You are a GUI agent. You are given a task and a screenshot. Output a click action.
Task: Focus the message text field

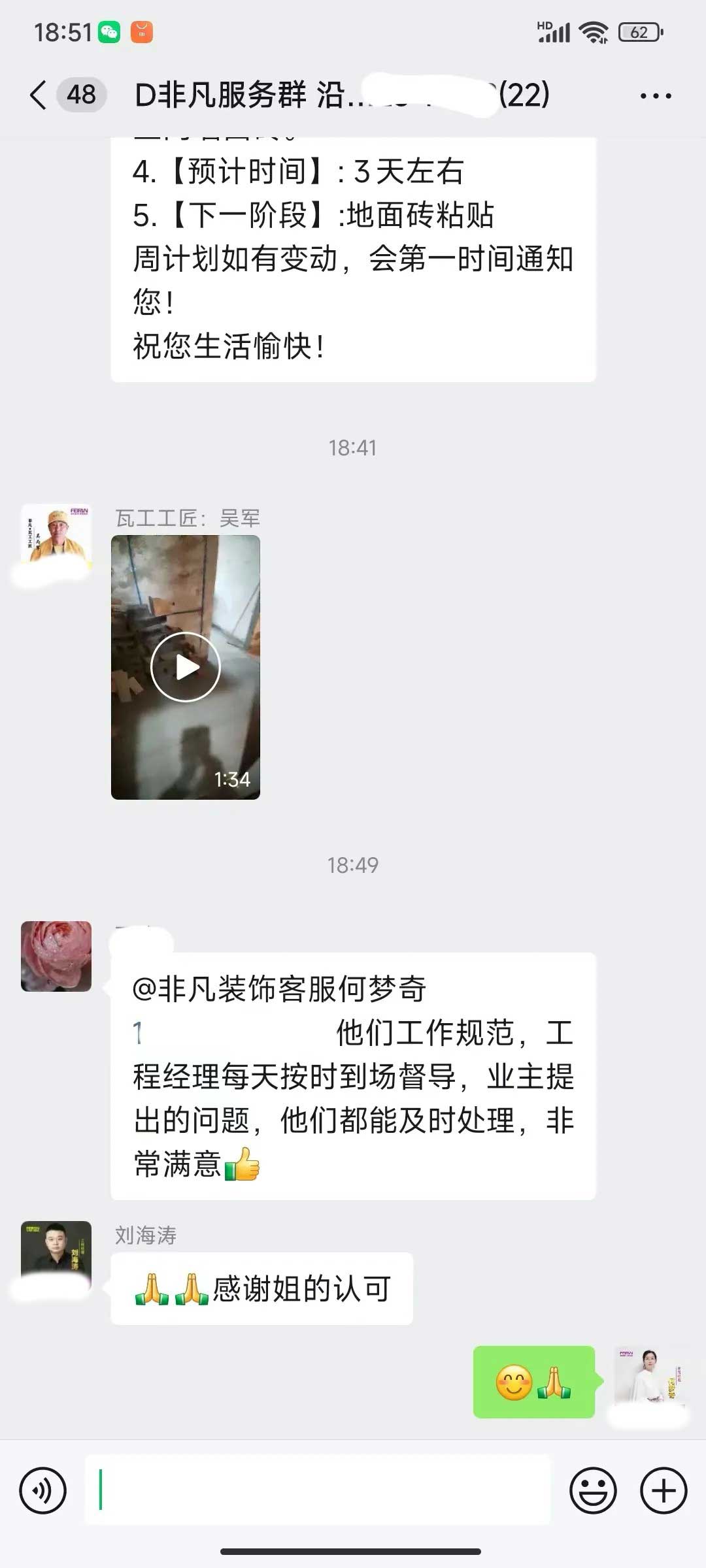tap(318, 1491)
